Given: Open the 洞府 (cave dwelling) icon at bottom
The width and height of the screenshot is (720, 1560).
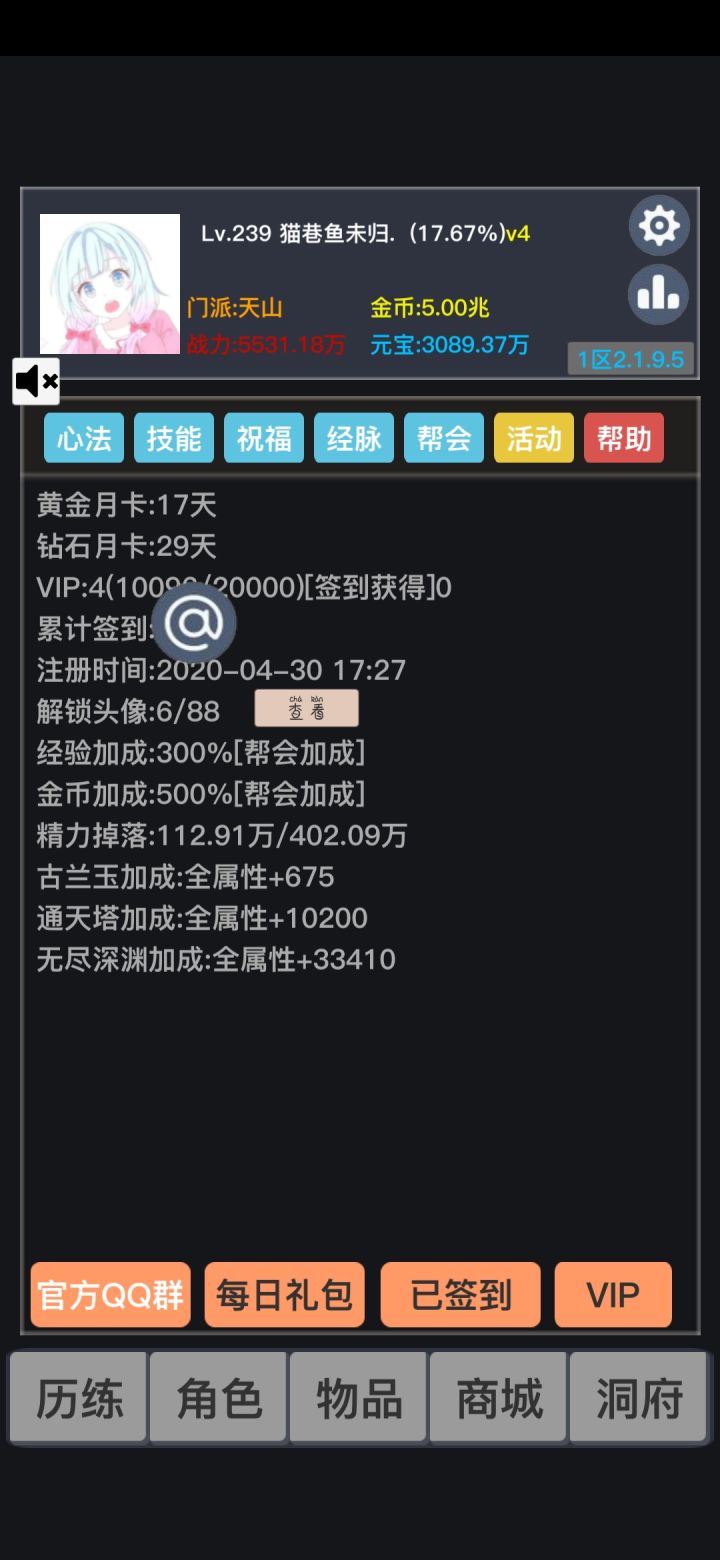Looking at the screenshot, I should pos(637,1397).
